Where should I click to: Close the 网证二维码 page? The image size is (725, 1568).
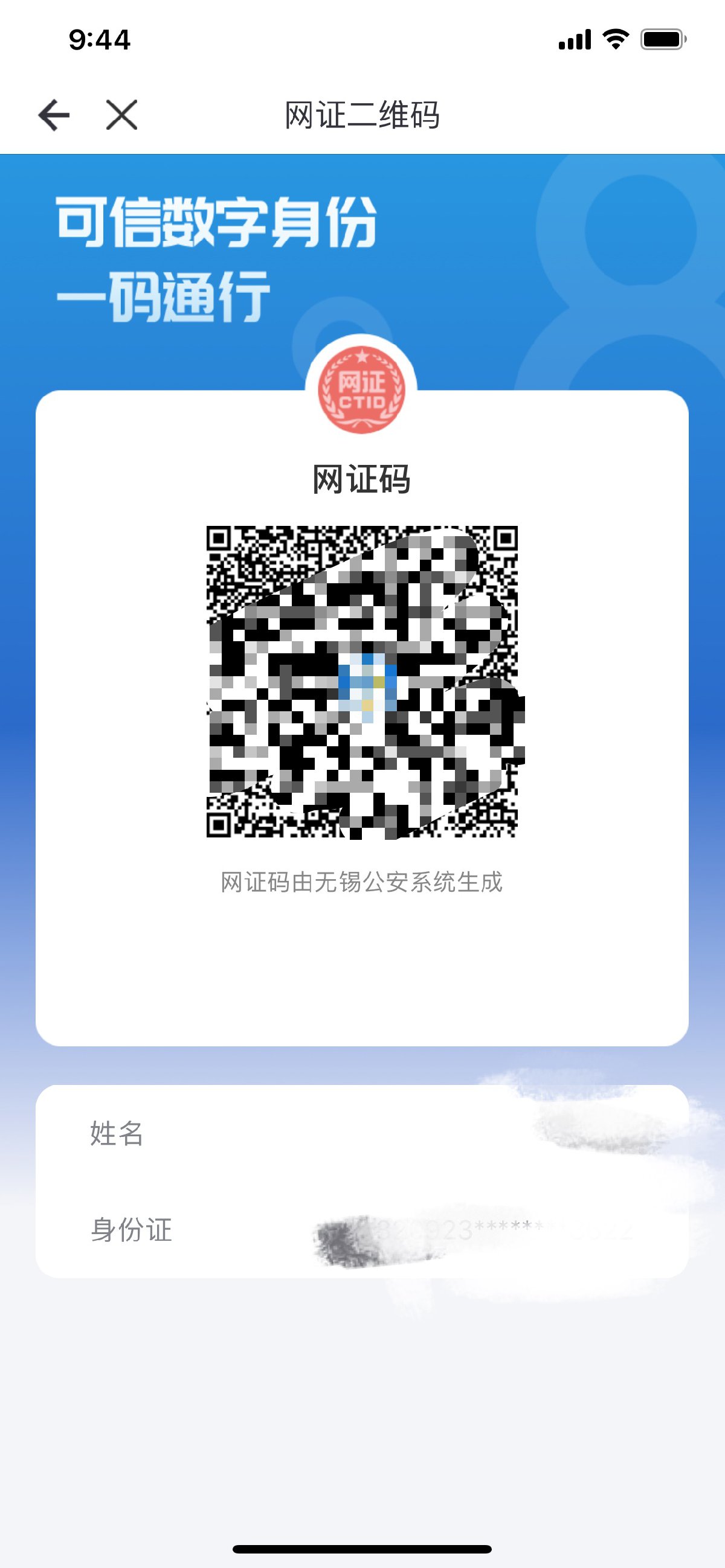tap(122, 115)
